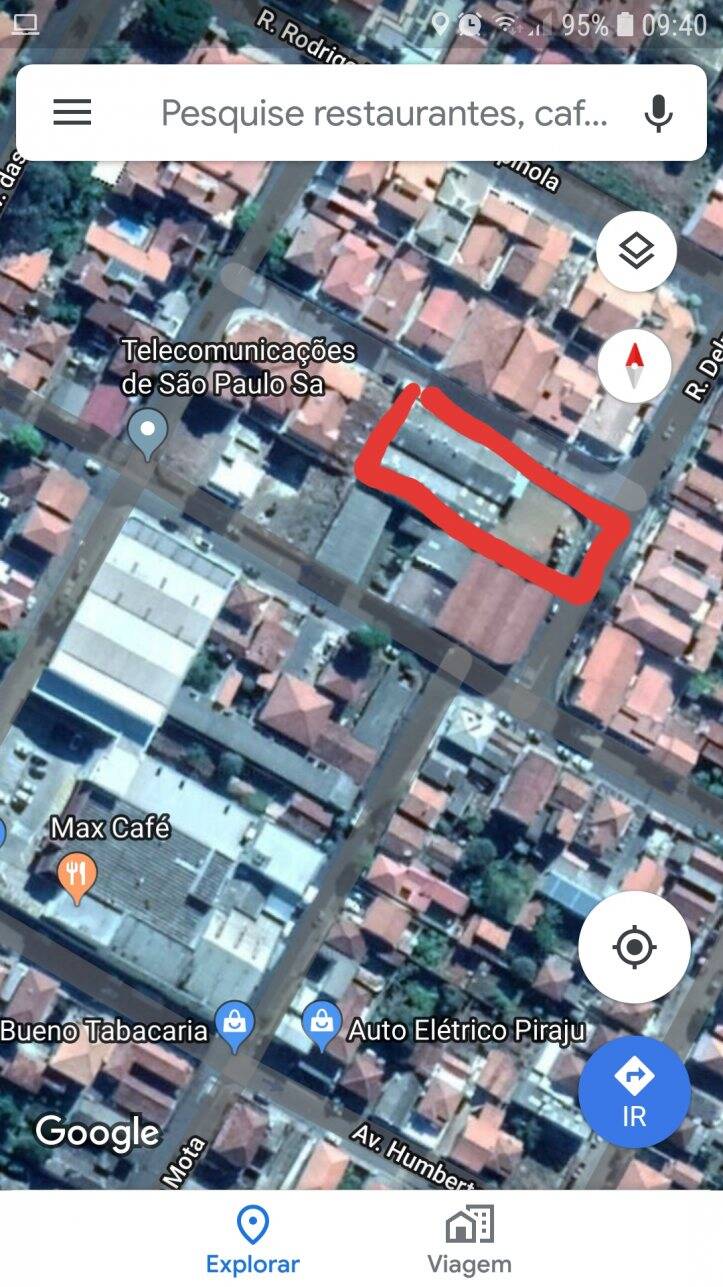Screen dimensions: 723x1287
Task: Open Telecomunicações de São Paulo Sa pin
Action: tap(148, 434)
